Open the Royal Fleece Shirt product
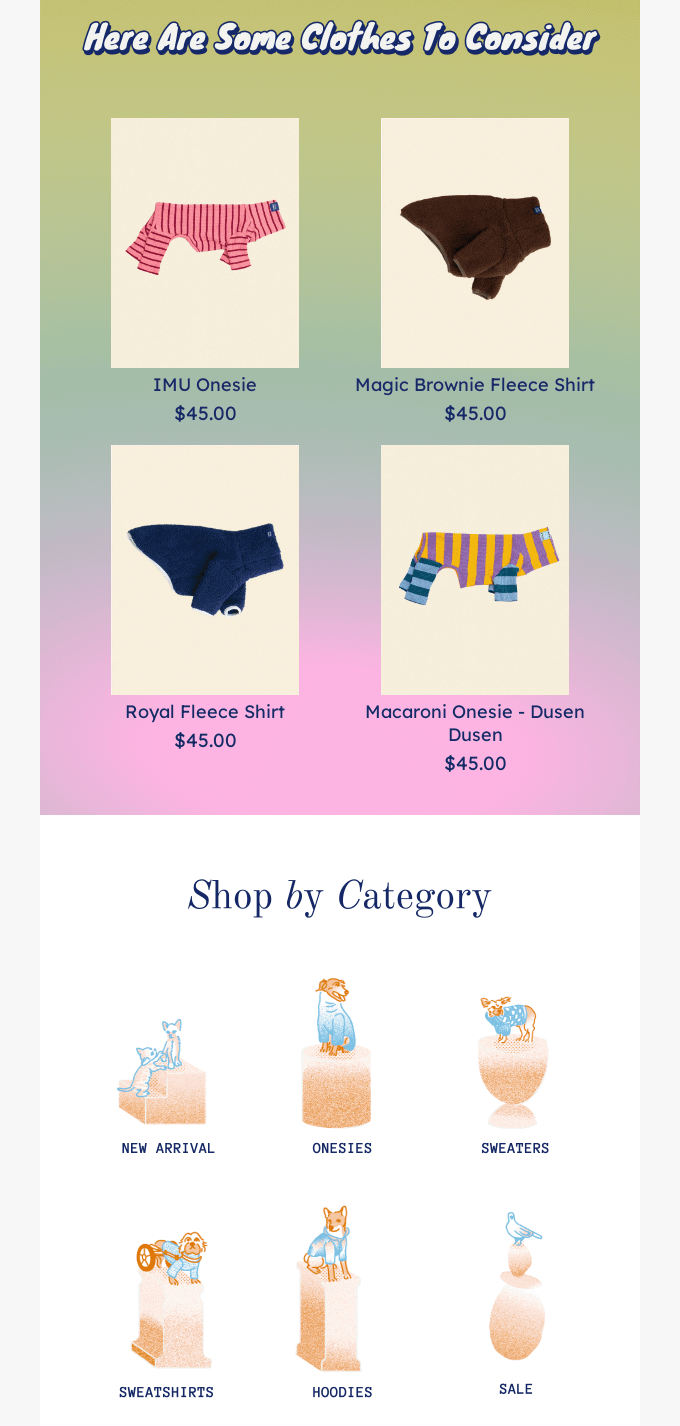The width and height of the screenshot is (680, 1426). pos(205,570)
